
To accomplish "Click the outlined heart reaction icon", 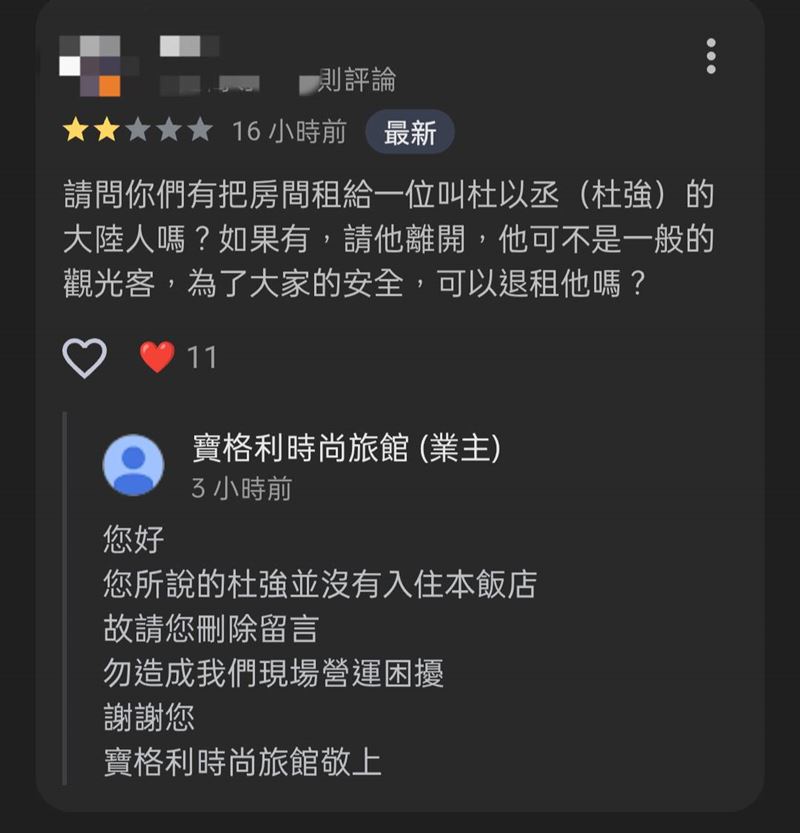I will pos(86,356).
